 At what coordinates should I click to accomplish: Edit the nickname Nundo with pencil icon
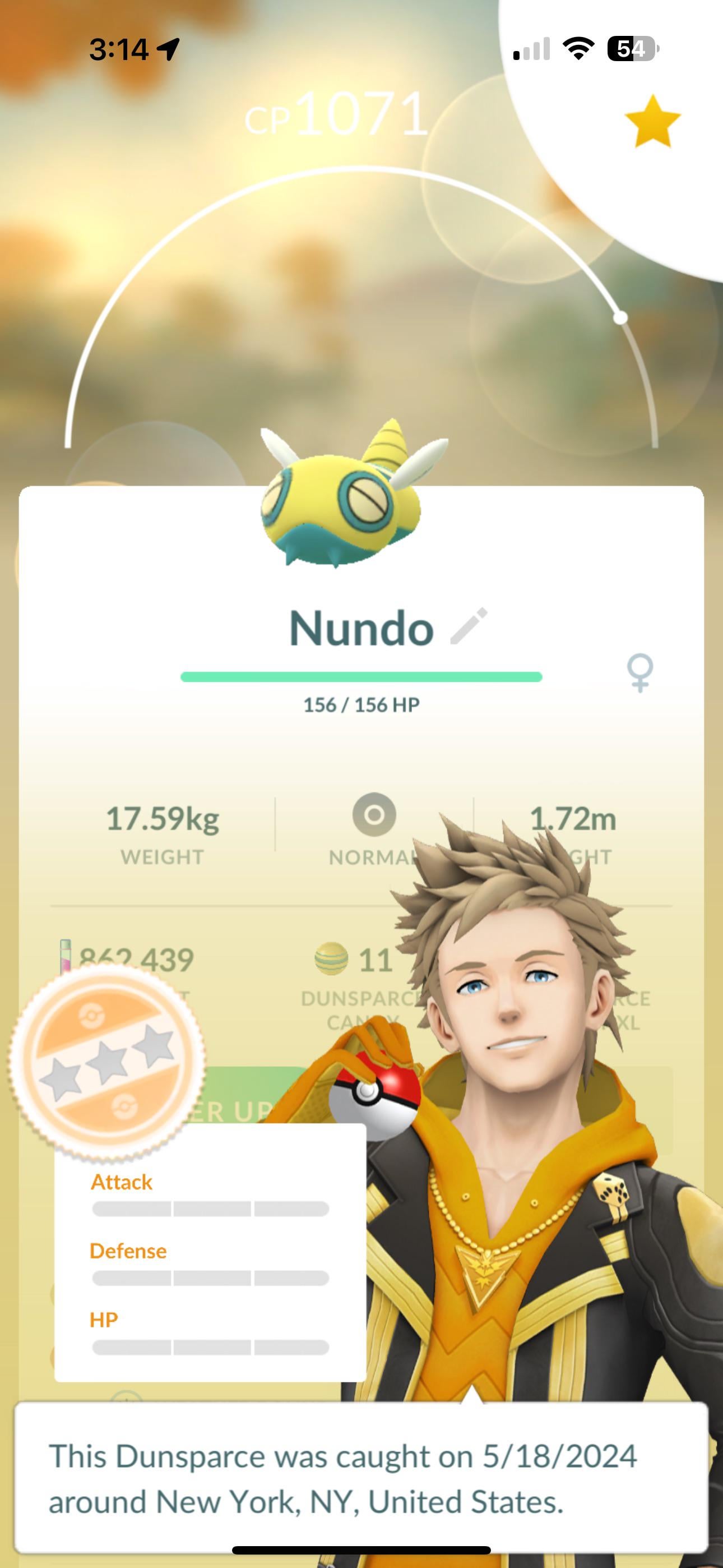click(469, 626)
